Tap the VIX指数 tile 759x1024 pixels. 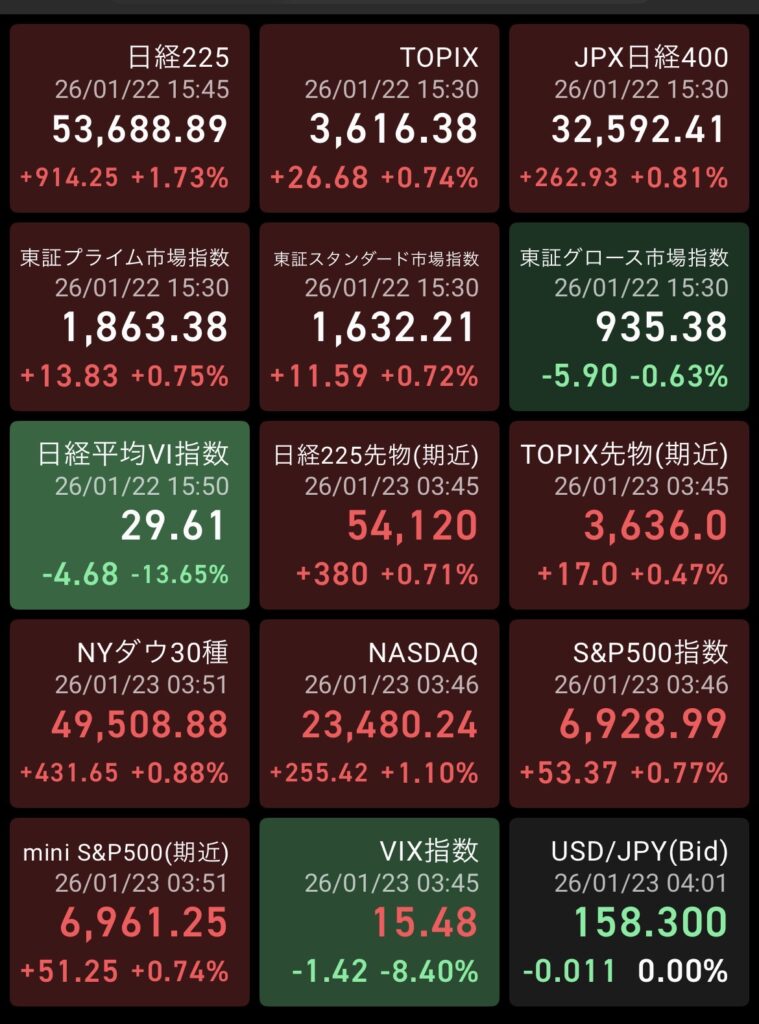coord(379,911)
